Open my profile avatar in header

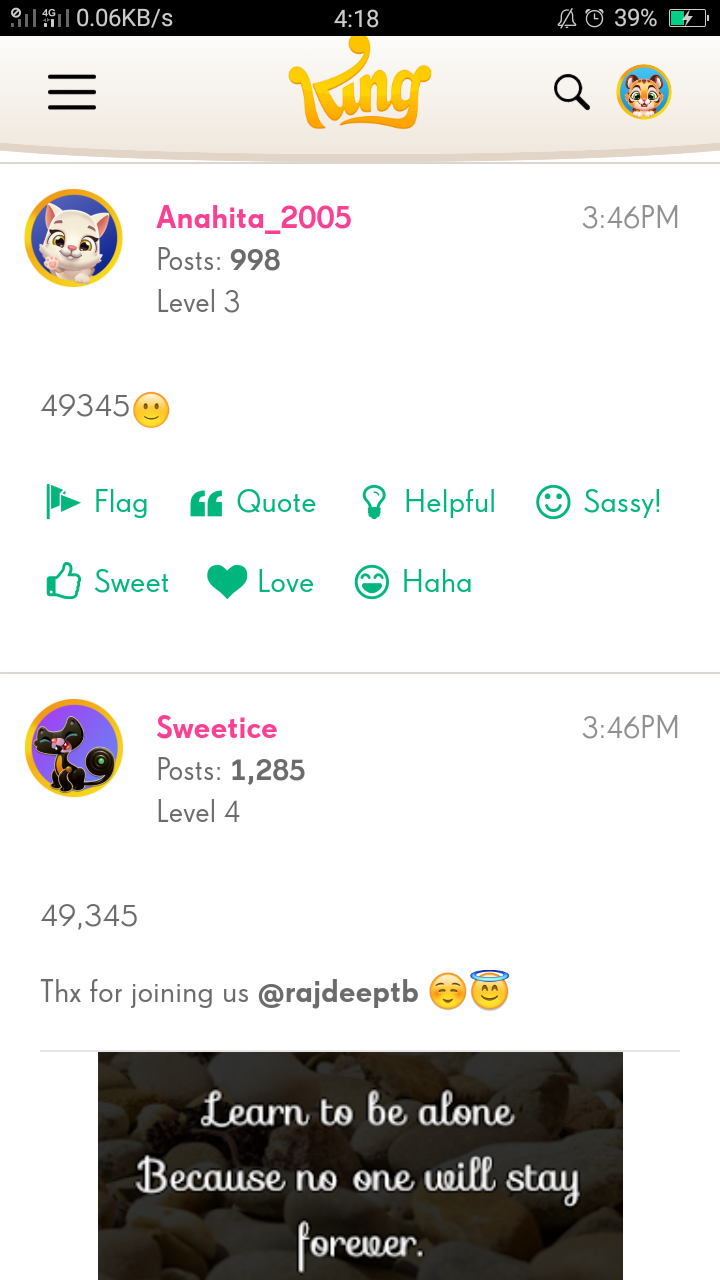coord(643,92)
